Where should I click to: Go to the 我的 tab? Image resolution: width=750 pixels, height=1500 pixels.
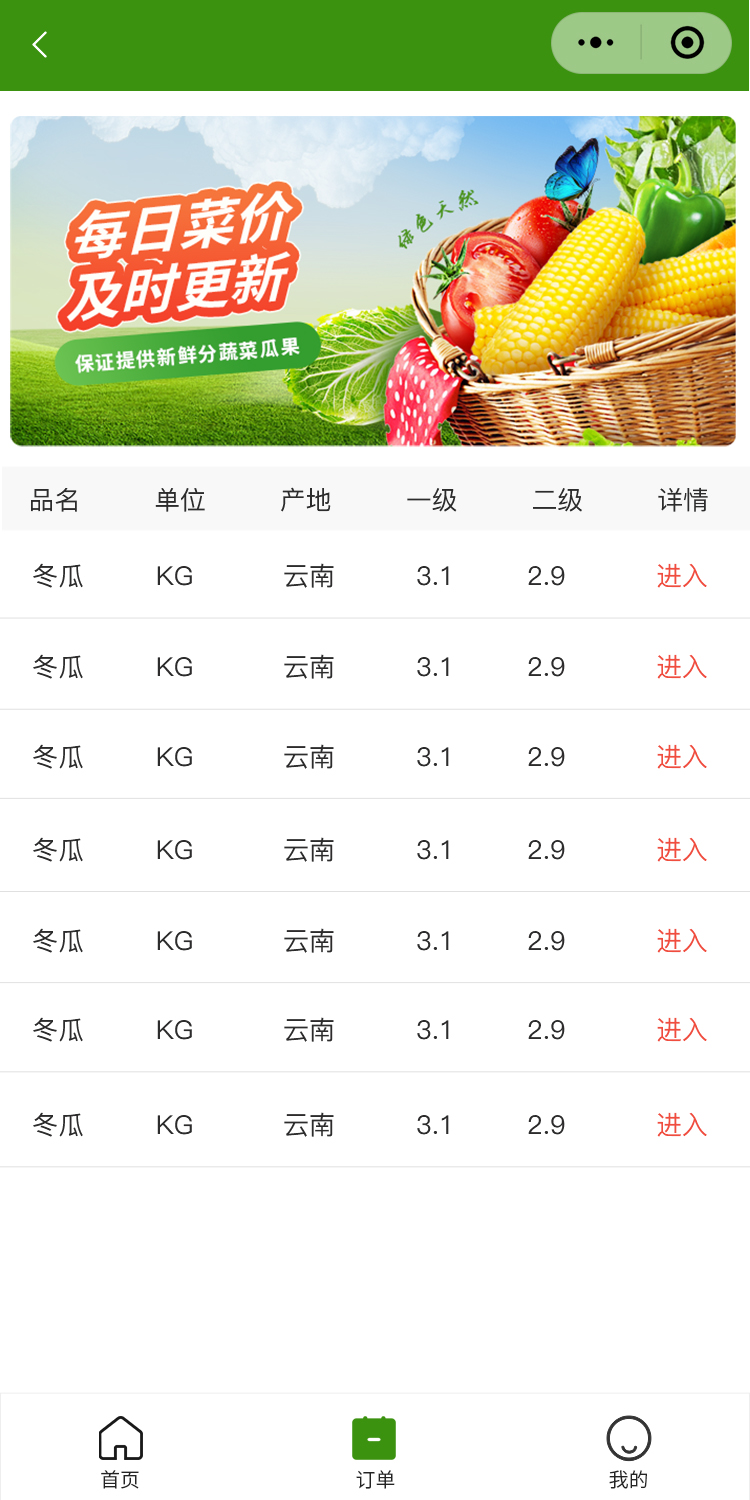coord(628,1452)
